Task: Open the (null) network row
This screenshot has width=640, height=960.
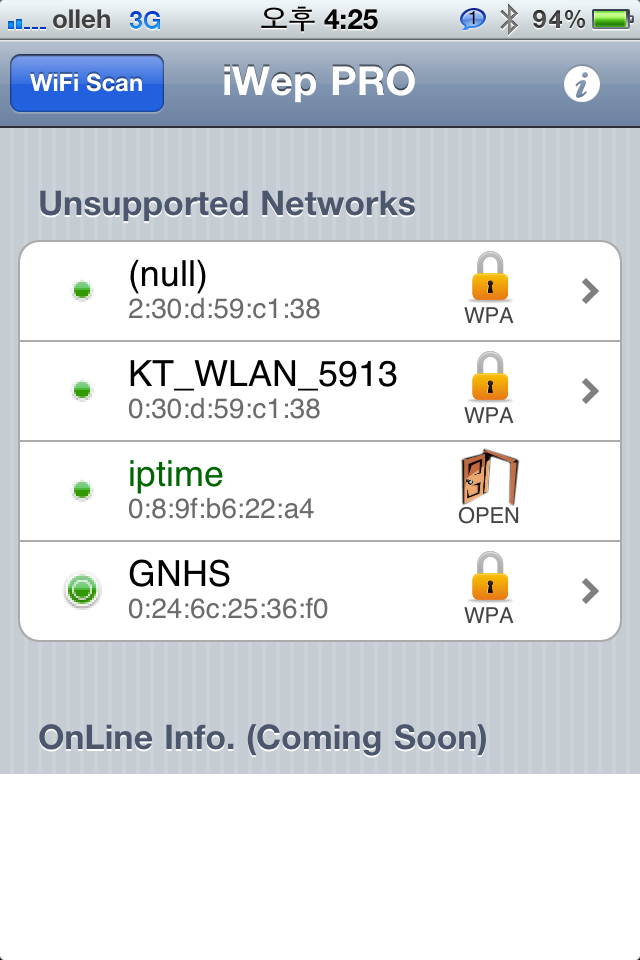Action: point(320,291)
